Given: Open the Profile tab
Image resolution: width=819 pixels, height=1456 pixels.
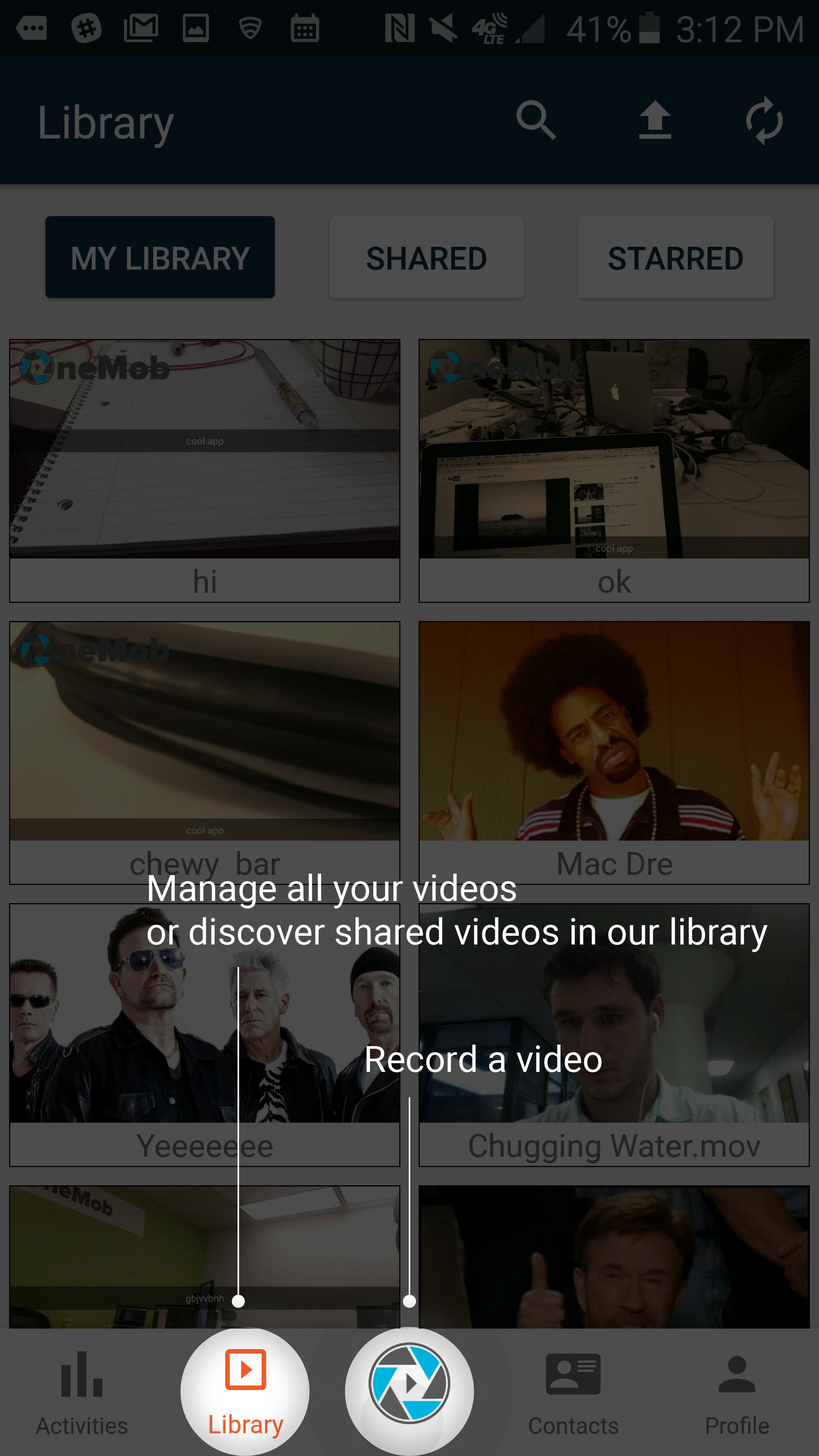Looking at the screenshot, I should pyautogui.click(x=736, y=1393).
